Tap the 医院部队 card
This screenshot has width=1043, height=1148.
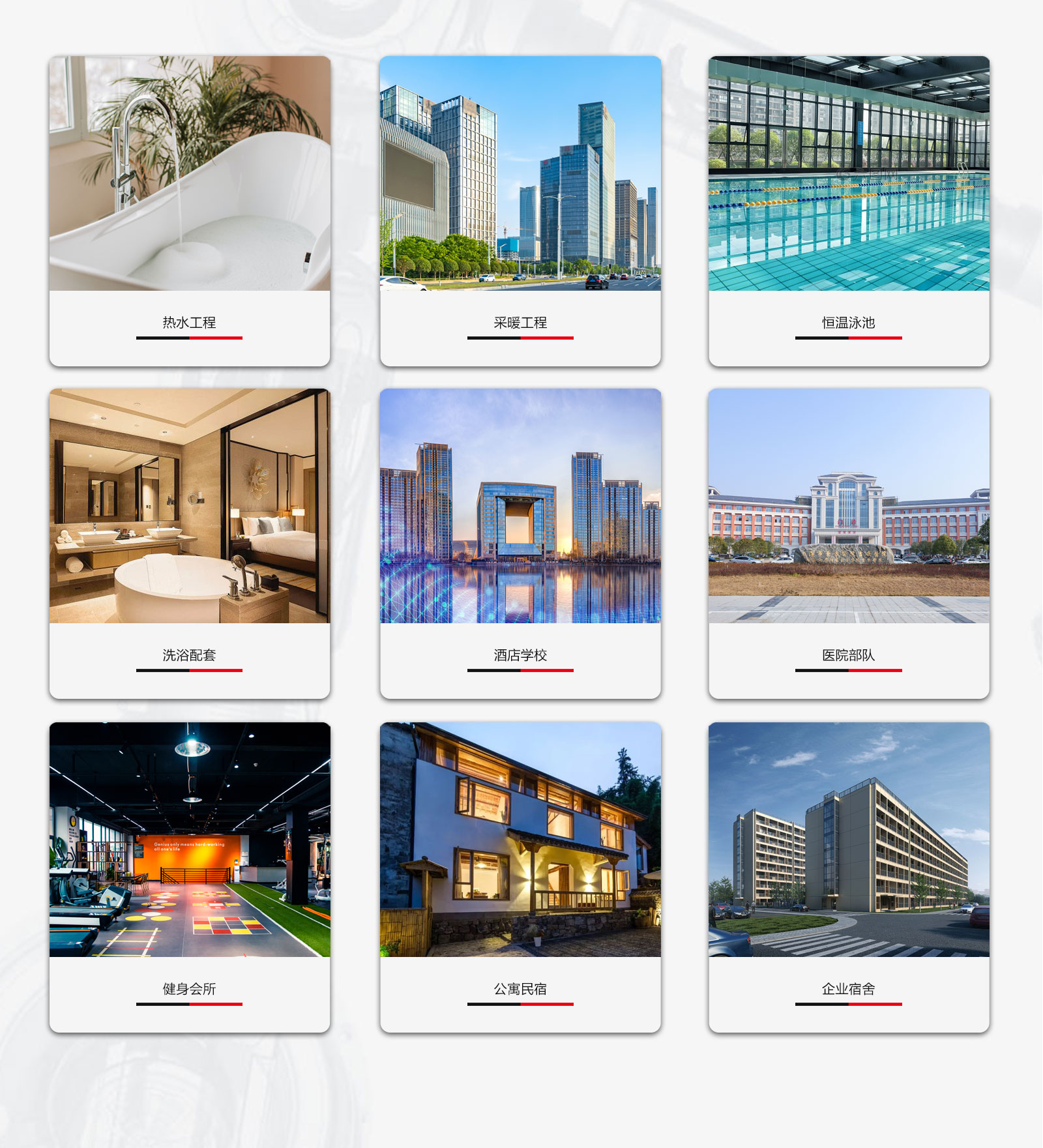click(849, 543)
